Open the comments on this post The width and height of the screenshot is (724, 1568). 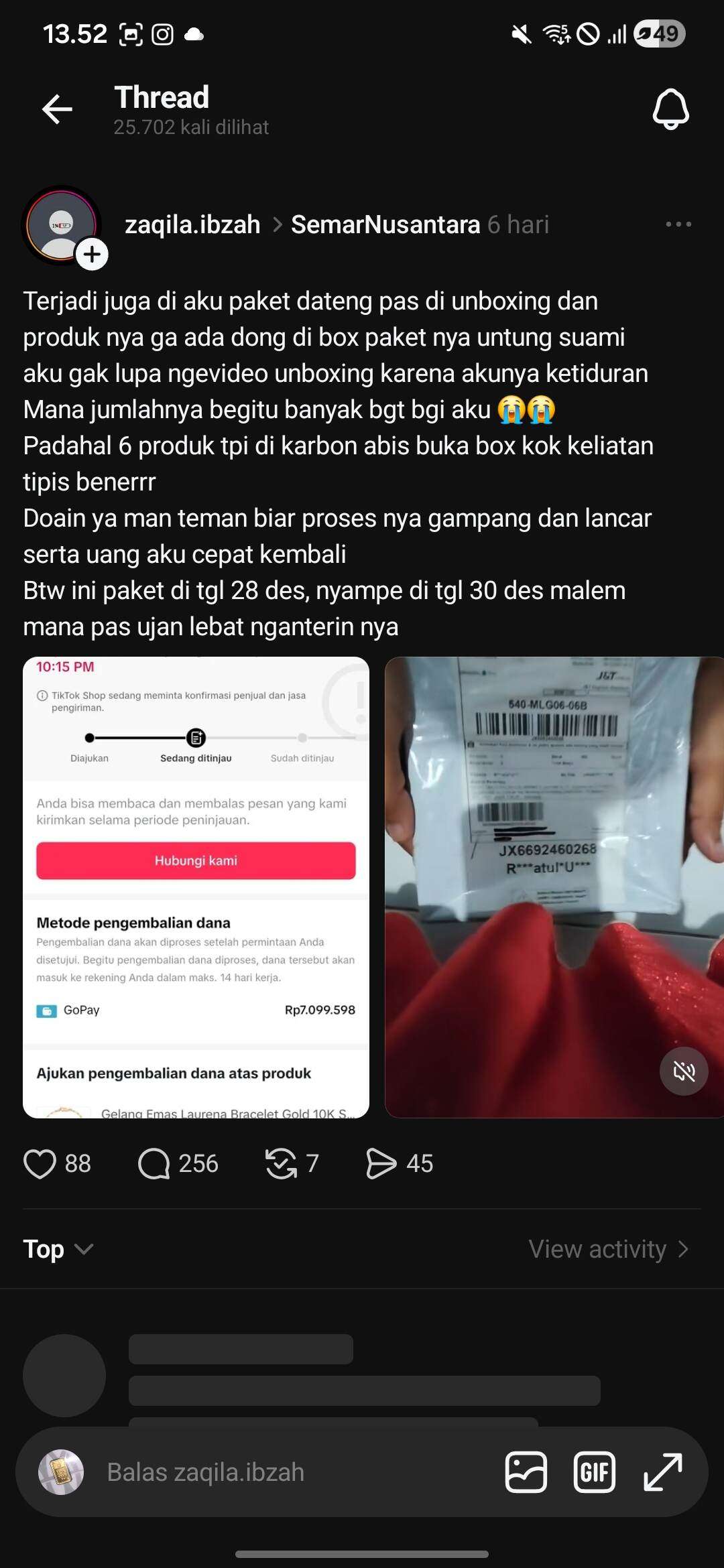pos(154,1164)
